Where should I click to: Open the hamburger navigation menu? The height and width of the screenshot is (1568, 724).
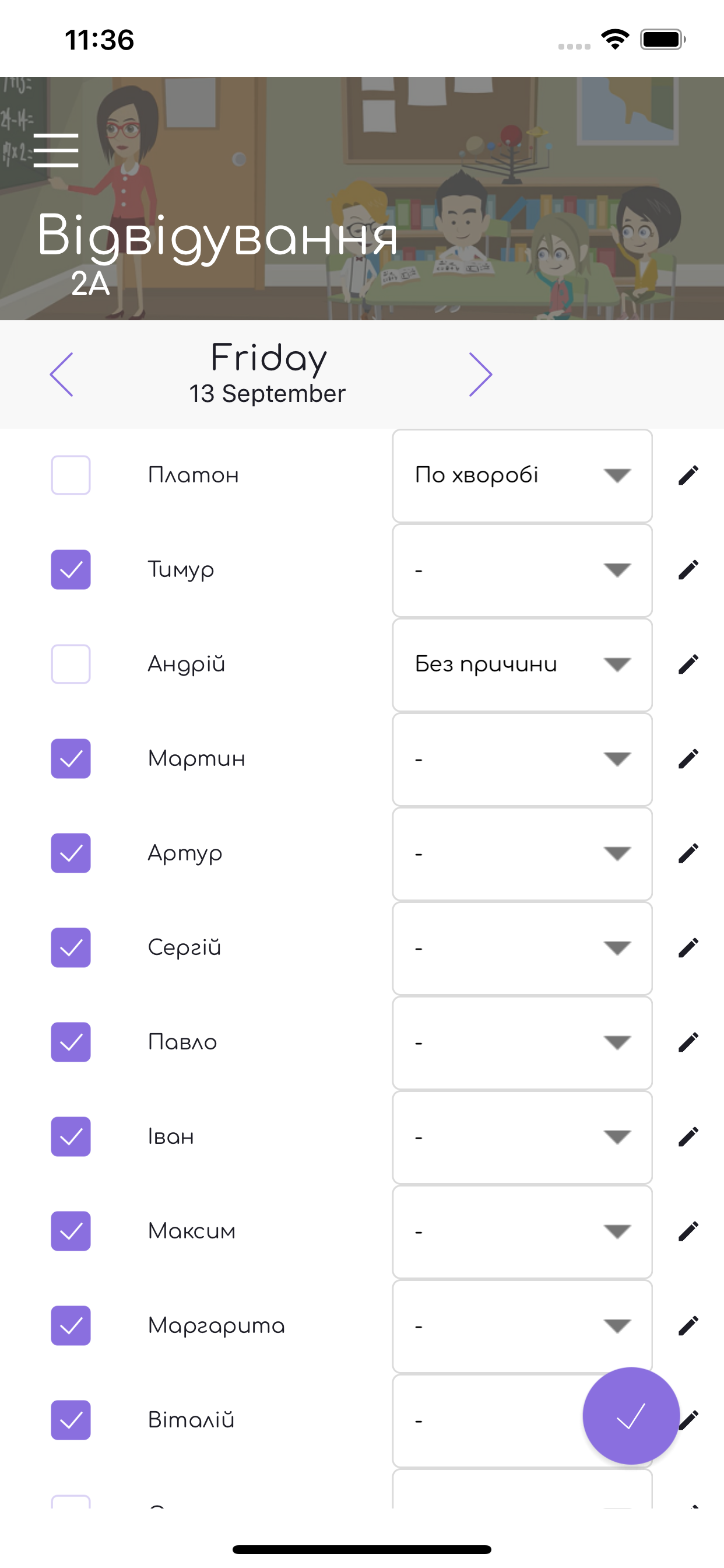point(57,150)
